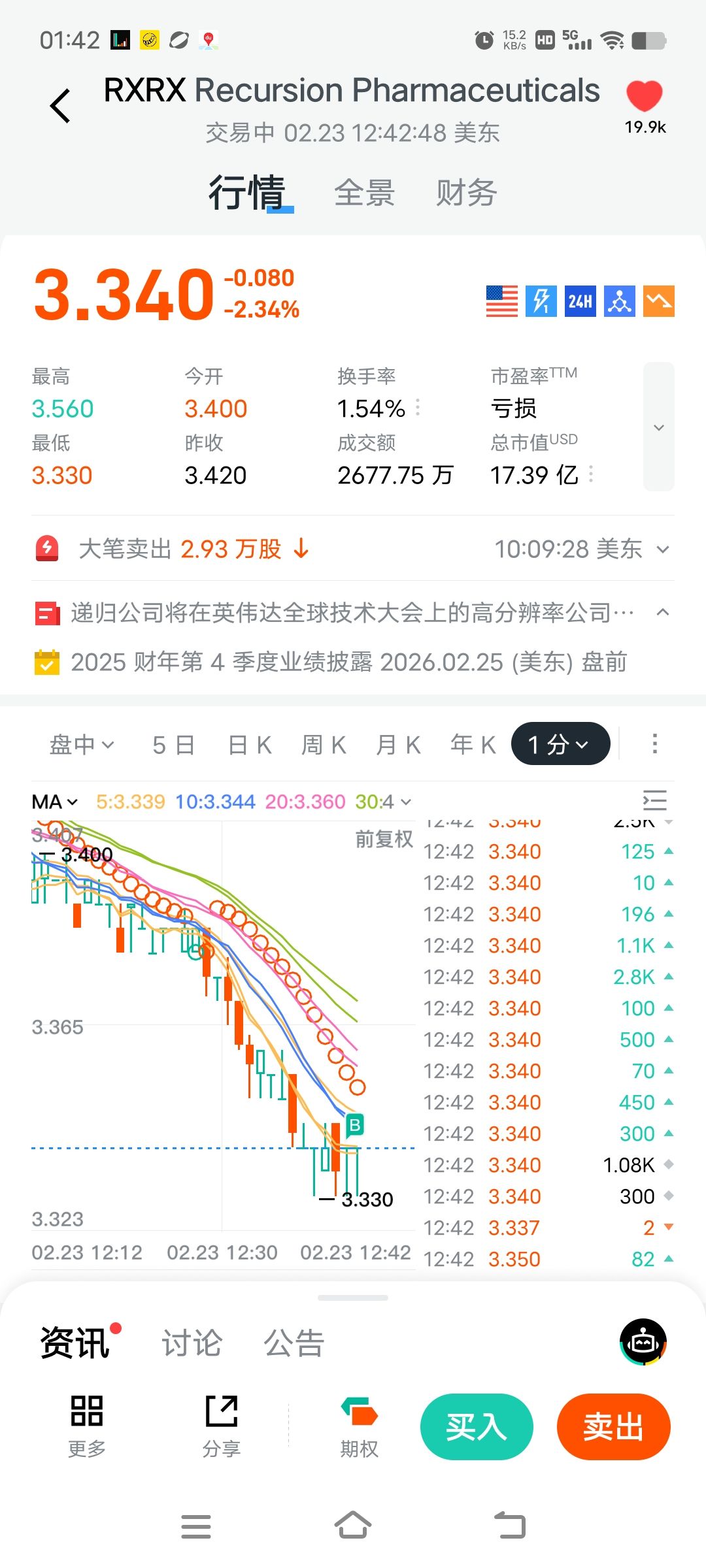Select the 月 K chart
The width and height of the screenshot is (706, 1568).
(398, 744)
